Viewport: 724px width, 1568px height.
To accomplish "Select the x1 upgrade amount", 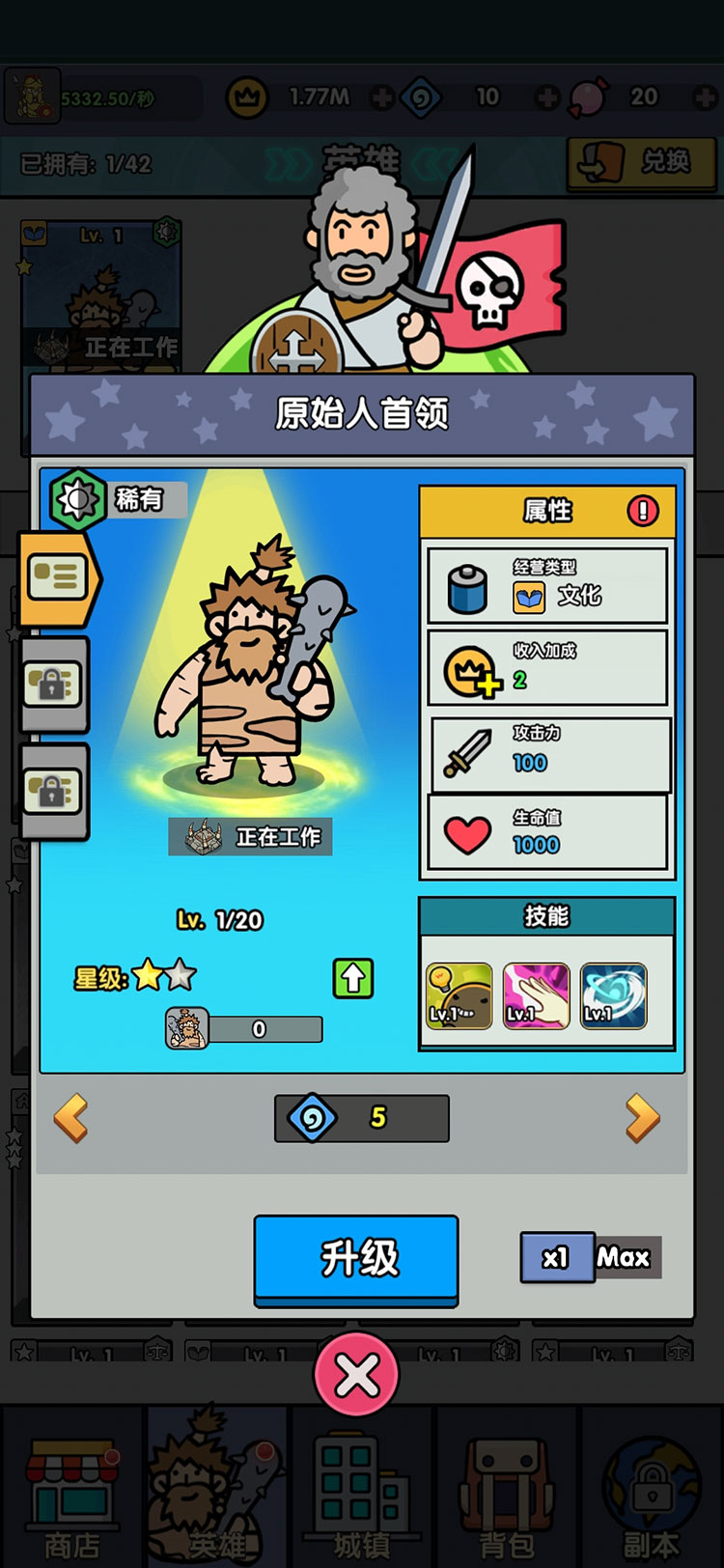I will click(x=556, y=1257).
